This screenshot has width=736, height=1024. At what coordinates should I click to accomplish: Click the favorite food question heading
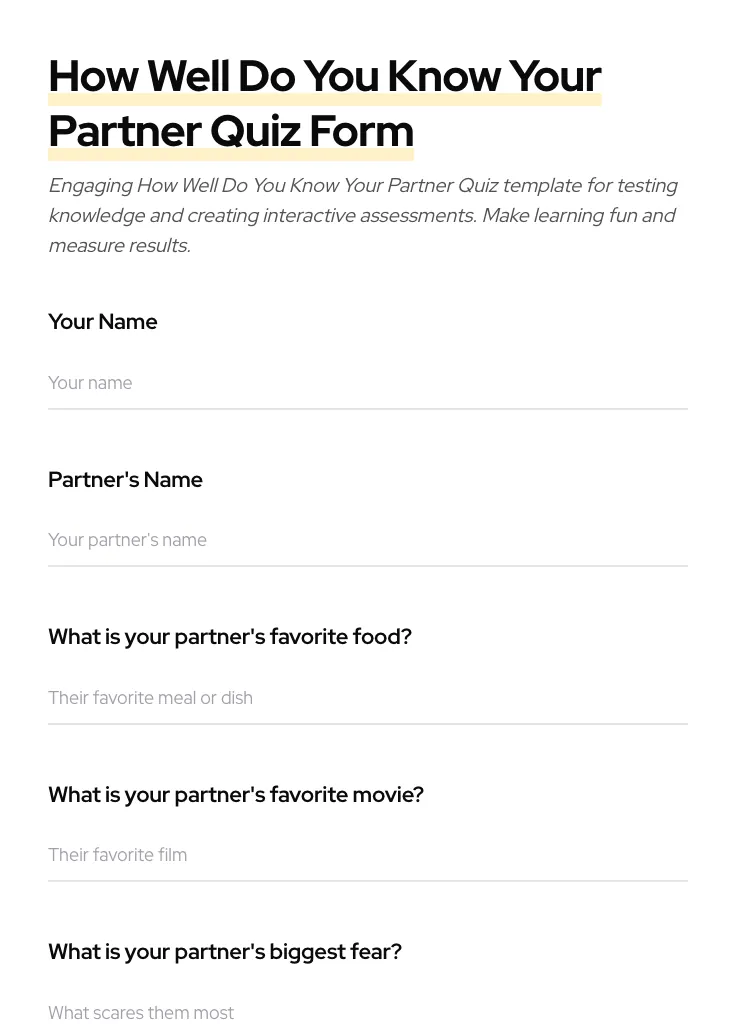coord(229,637)
